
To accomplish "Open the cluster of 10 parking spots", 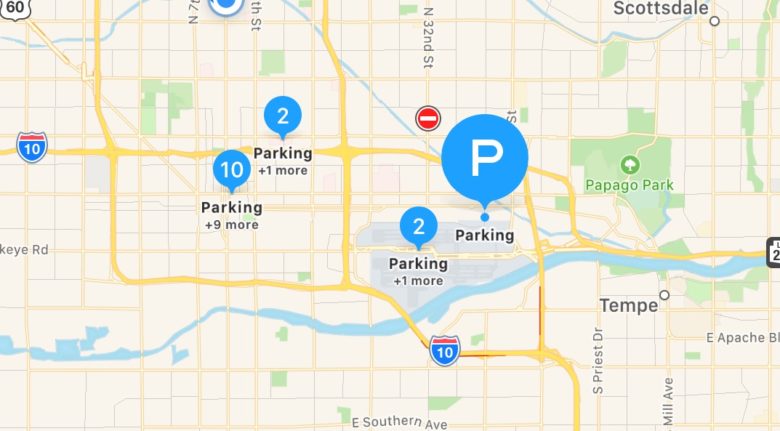I will tap(232, 170).
